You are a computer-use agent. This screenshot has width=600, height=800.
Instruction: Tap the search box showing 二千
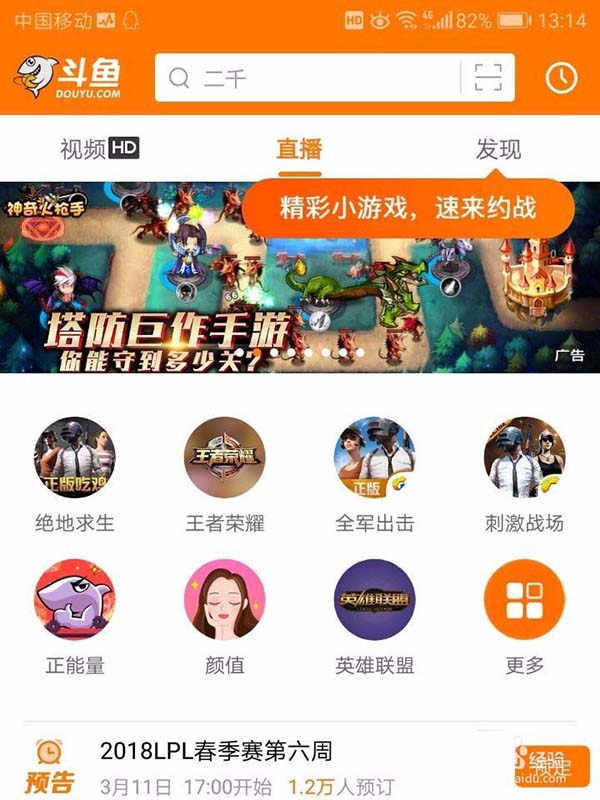[305, 78]
